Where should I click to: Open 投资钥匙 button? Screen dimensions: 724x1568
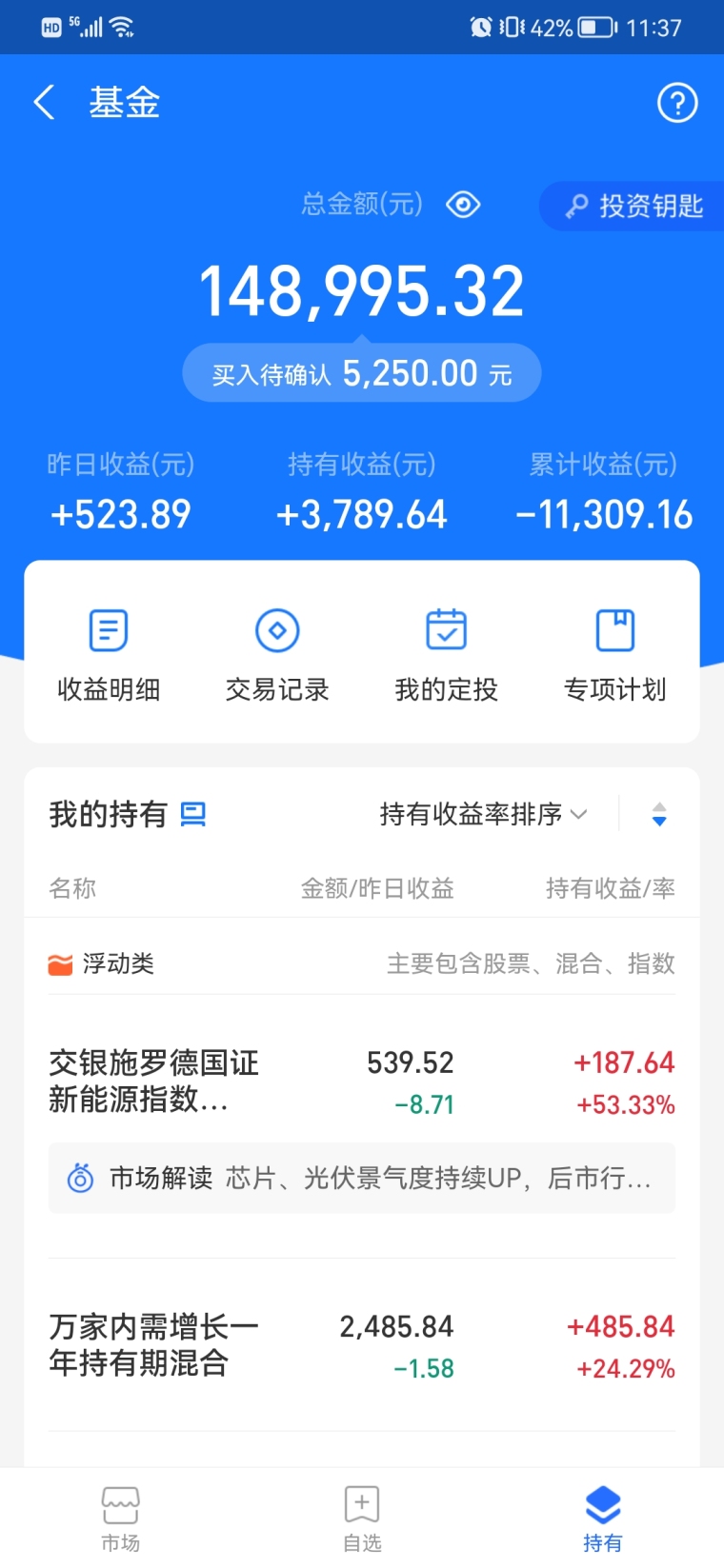pos(633,206)
